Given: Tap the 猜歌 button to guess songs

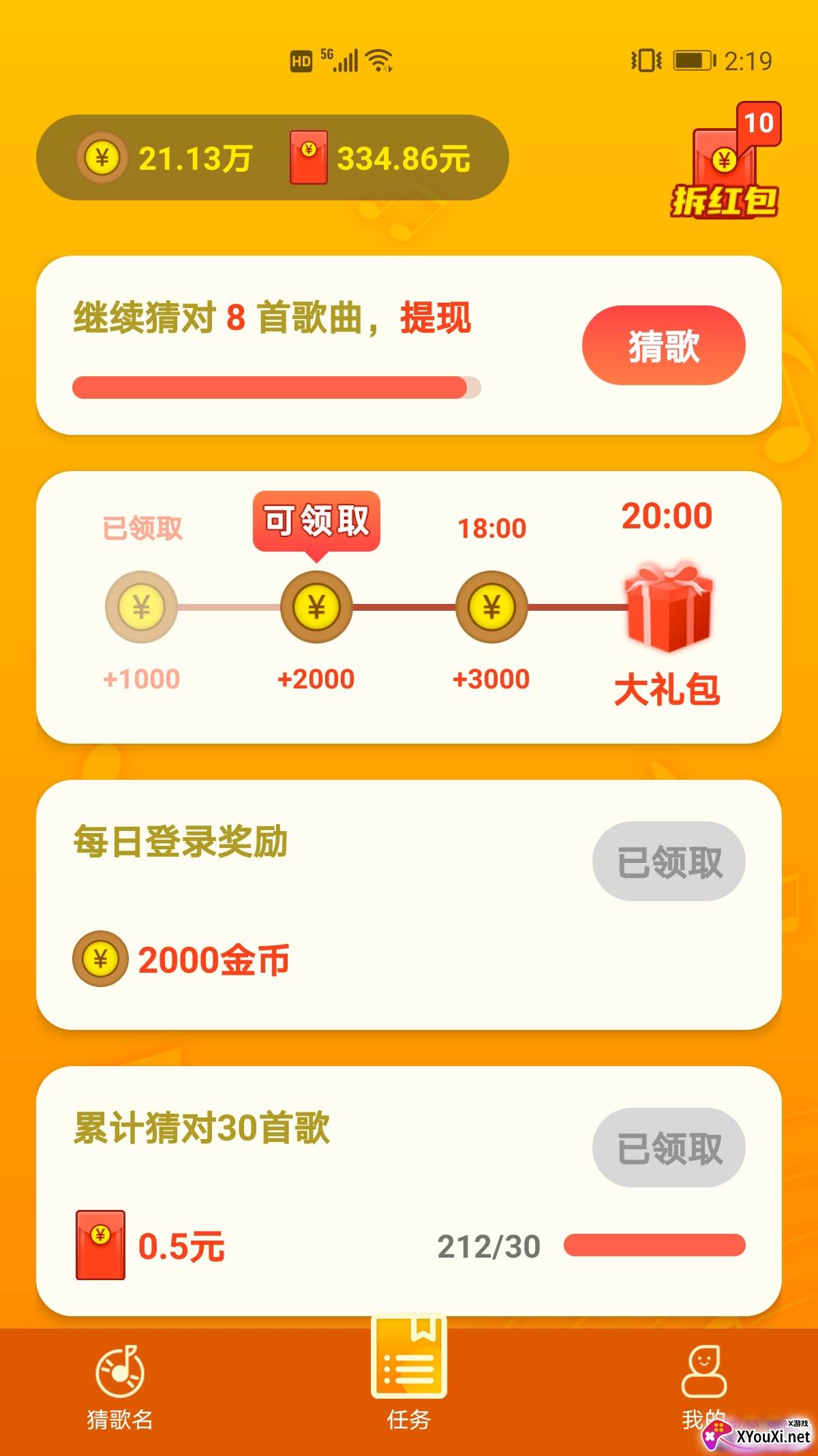Looking at the screenshot, I should pyautogui.click(x=663, y=345).
